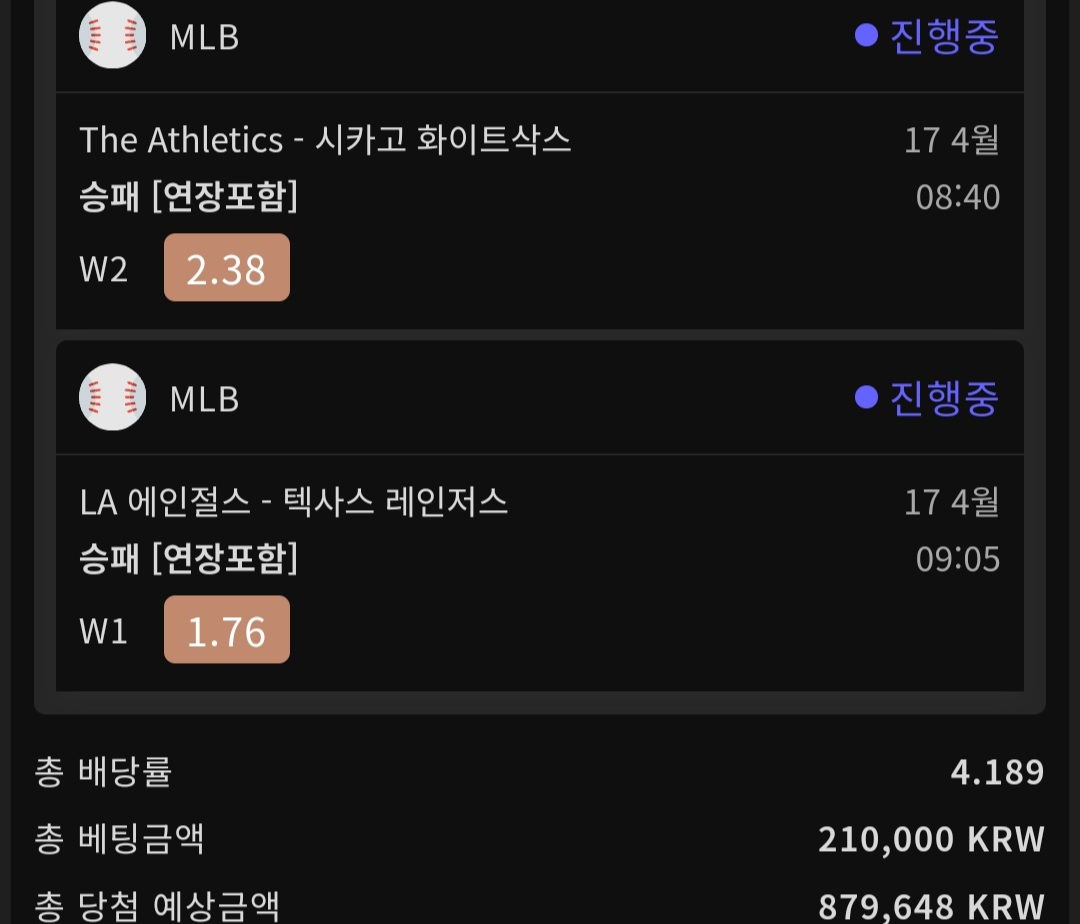Open LA 에인절스 - 텍사스 레인저스 match card
1080x924 pixels.
click(x=294, y=502)
